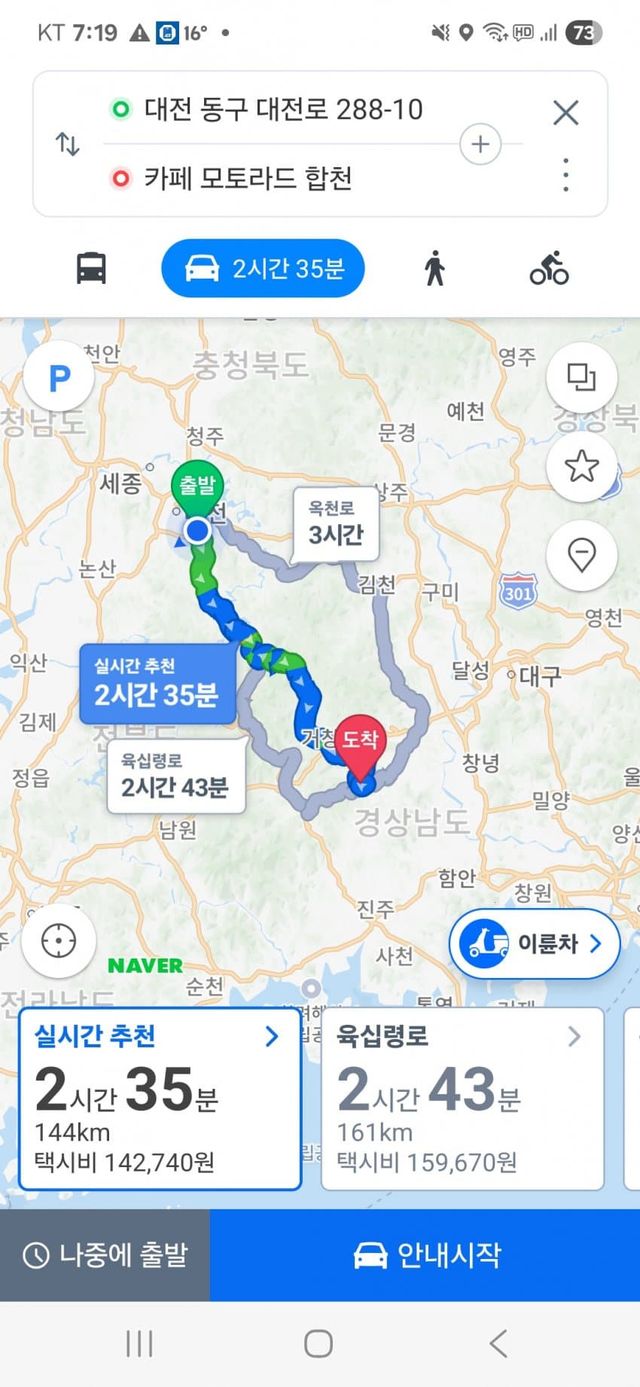Start navigation with 안내시작
Screen dimensions: 640x1387
426,1255
